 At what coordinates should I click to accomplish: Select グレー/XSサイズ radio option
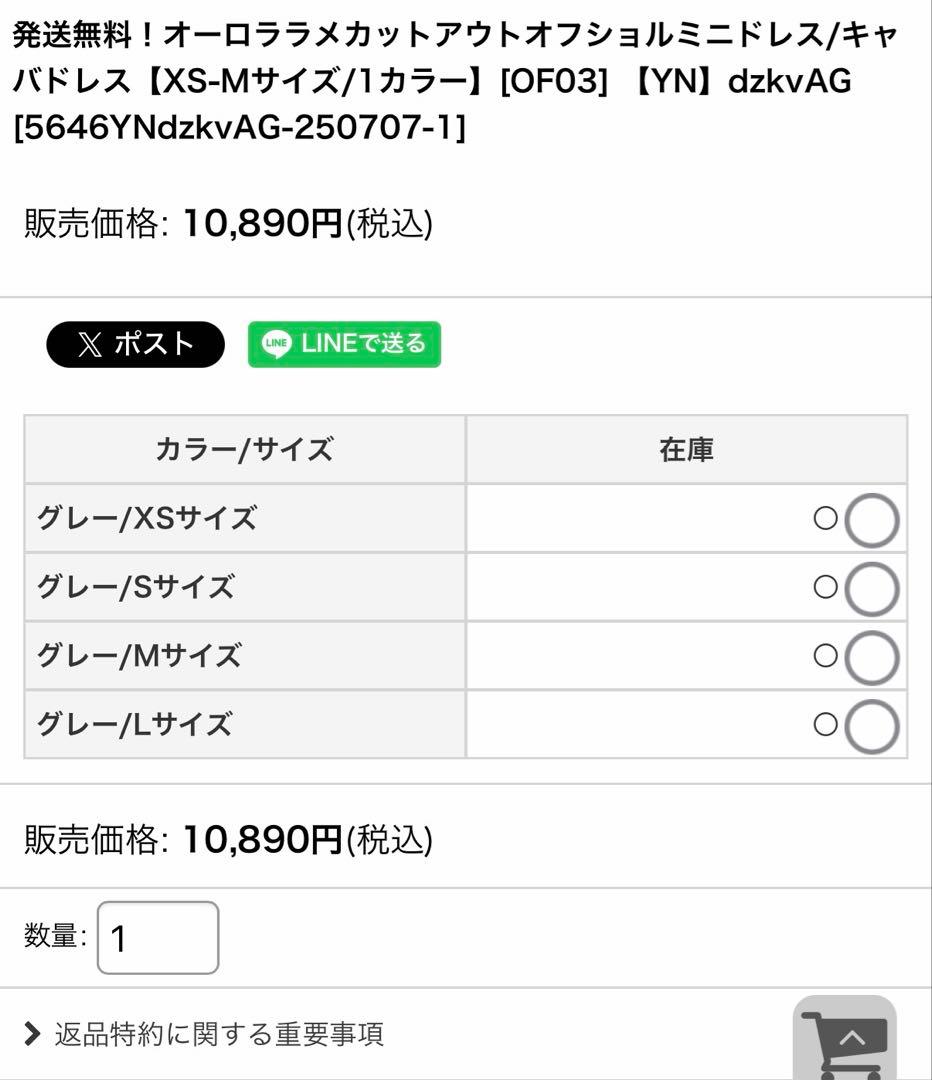coord(871,520)
